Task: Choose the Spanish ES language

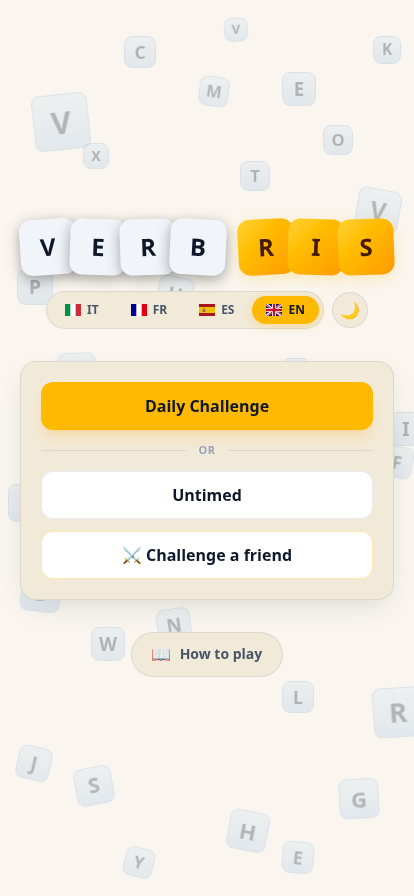Action: coord(217,310)
